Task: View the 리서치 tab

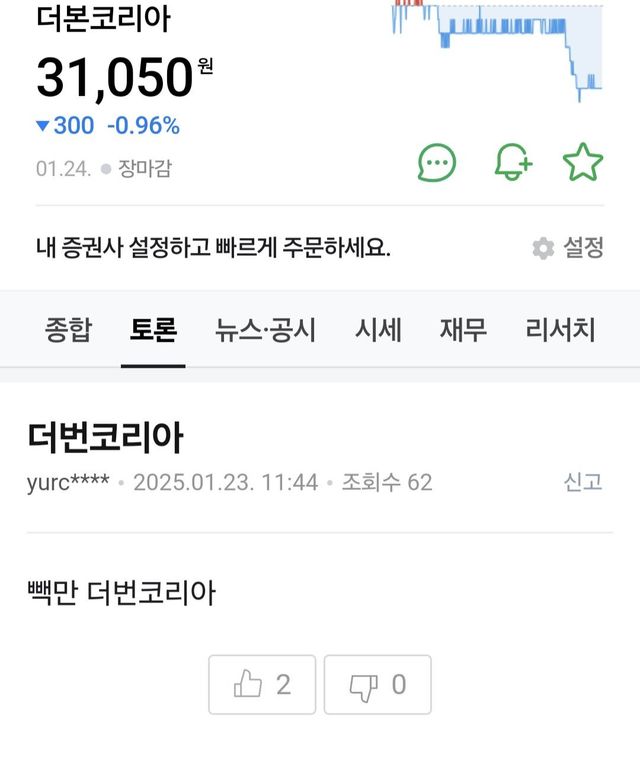Action: (x=560, y=330)
